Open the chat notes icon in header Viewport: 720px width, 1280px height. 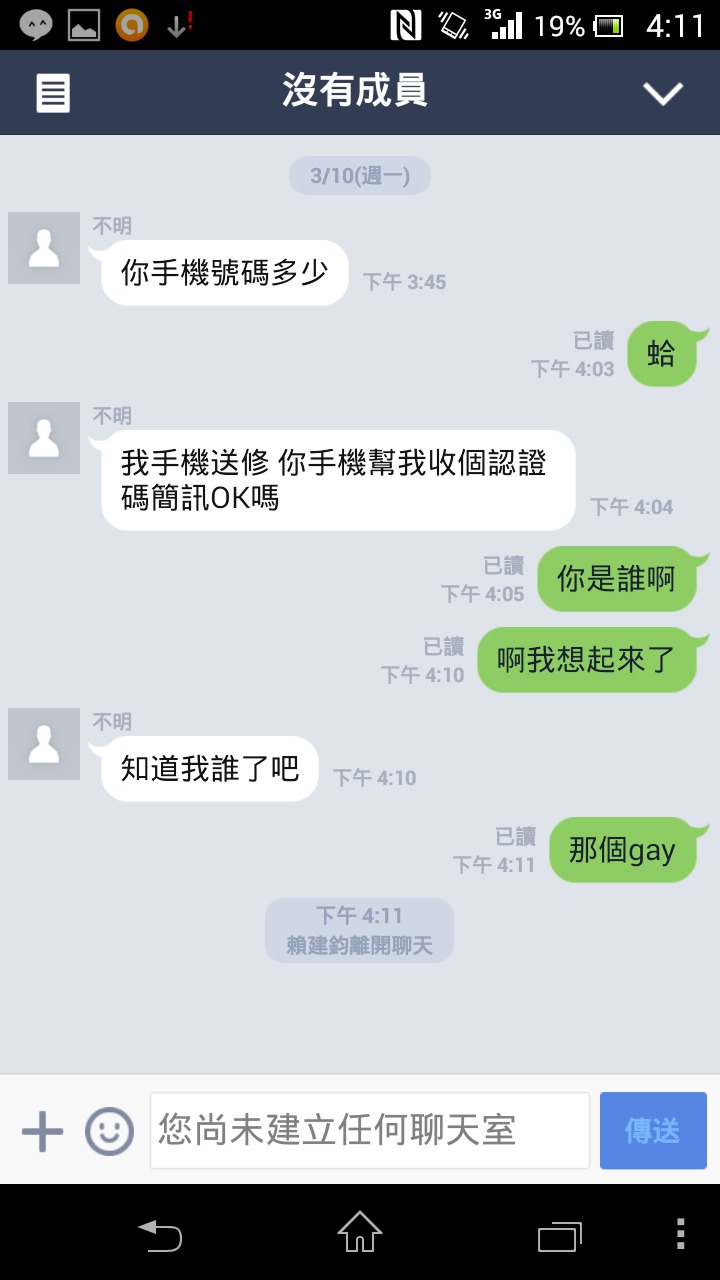(x=54, y=93)
